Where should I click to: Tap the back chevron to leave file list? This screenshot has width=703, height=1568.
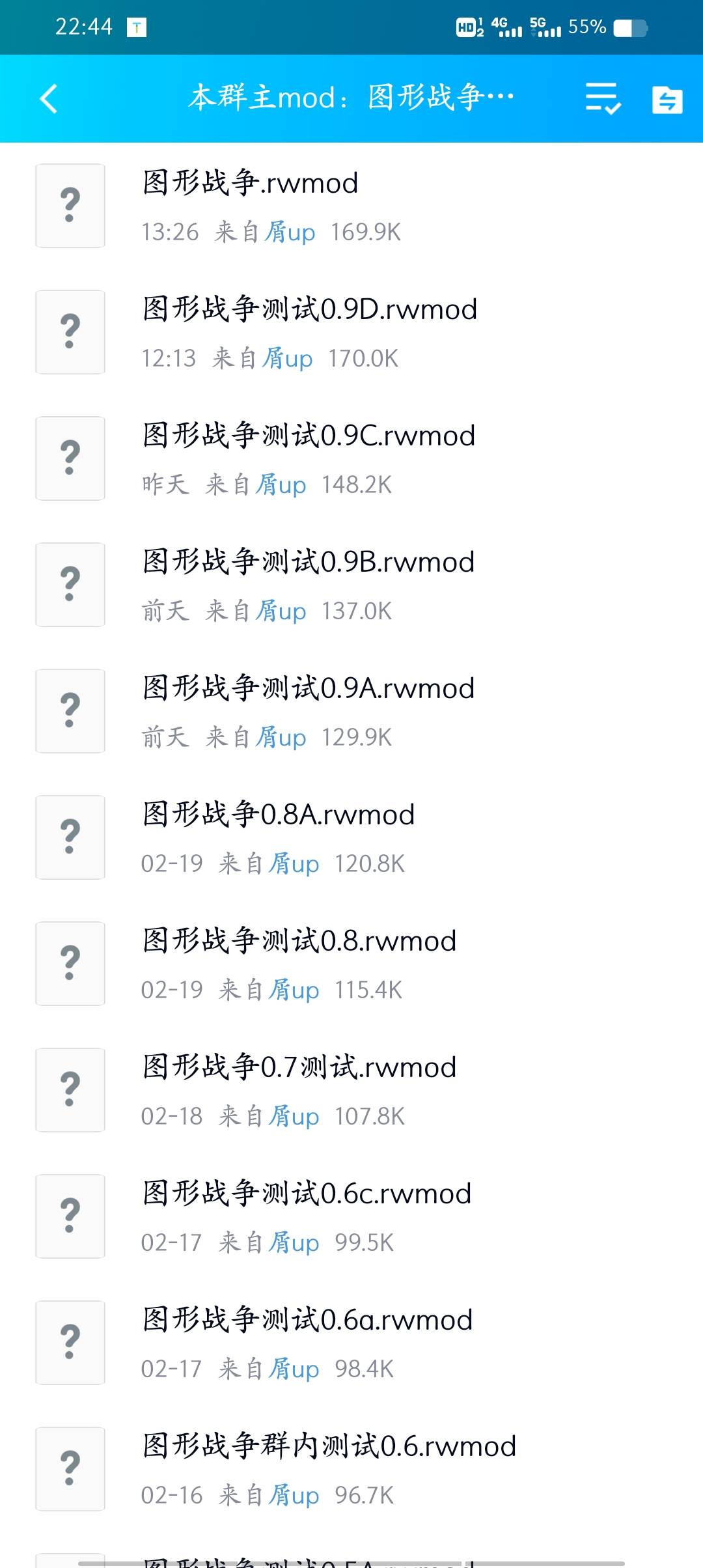point(47,100)
